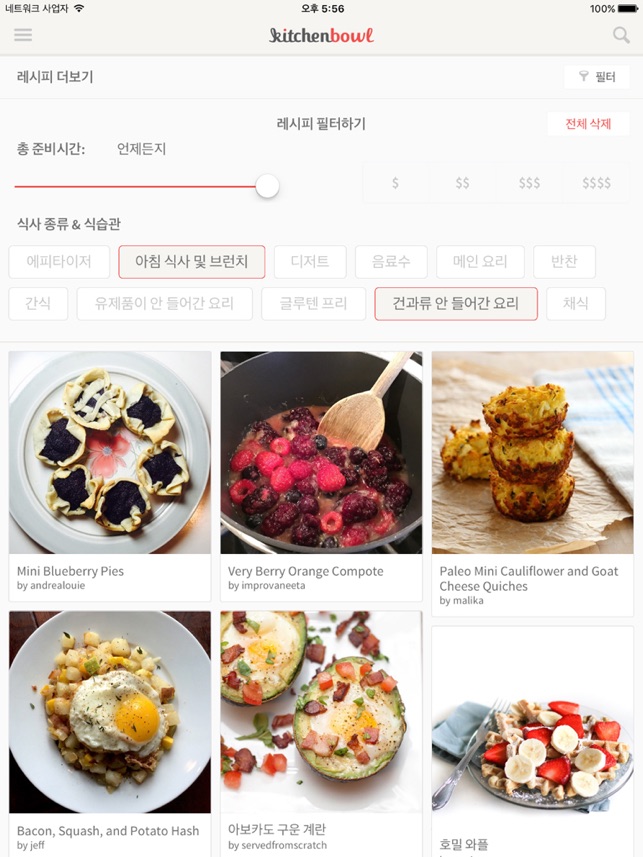Select the $$$$ price level
Viewport: 643px width, 857px height.
point(596,183)
